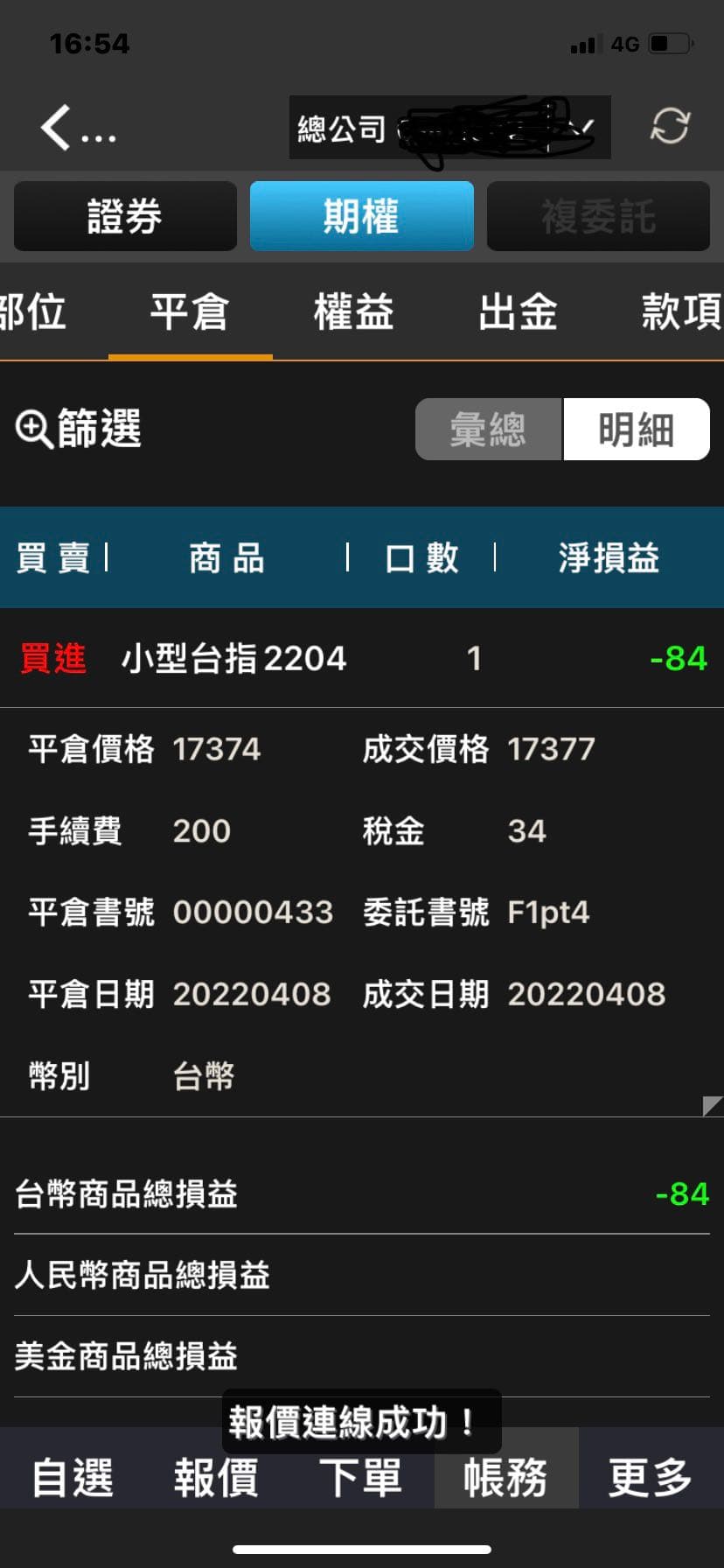
Task: Select the 期權 futures-options button
Action: (x=361, y=216)
